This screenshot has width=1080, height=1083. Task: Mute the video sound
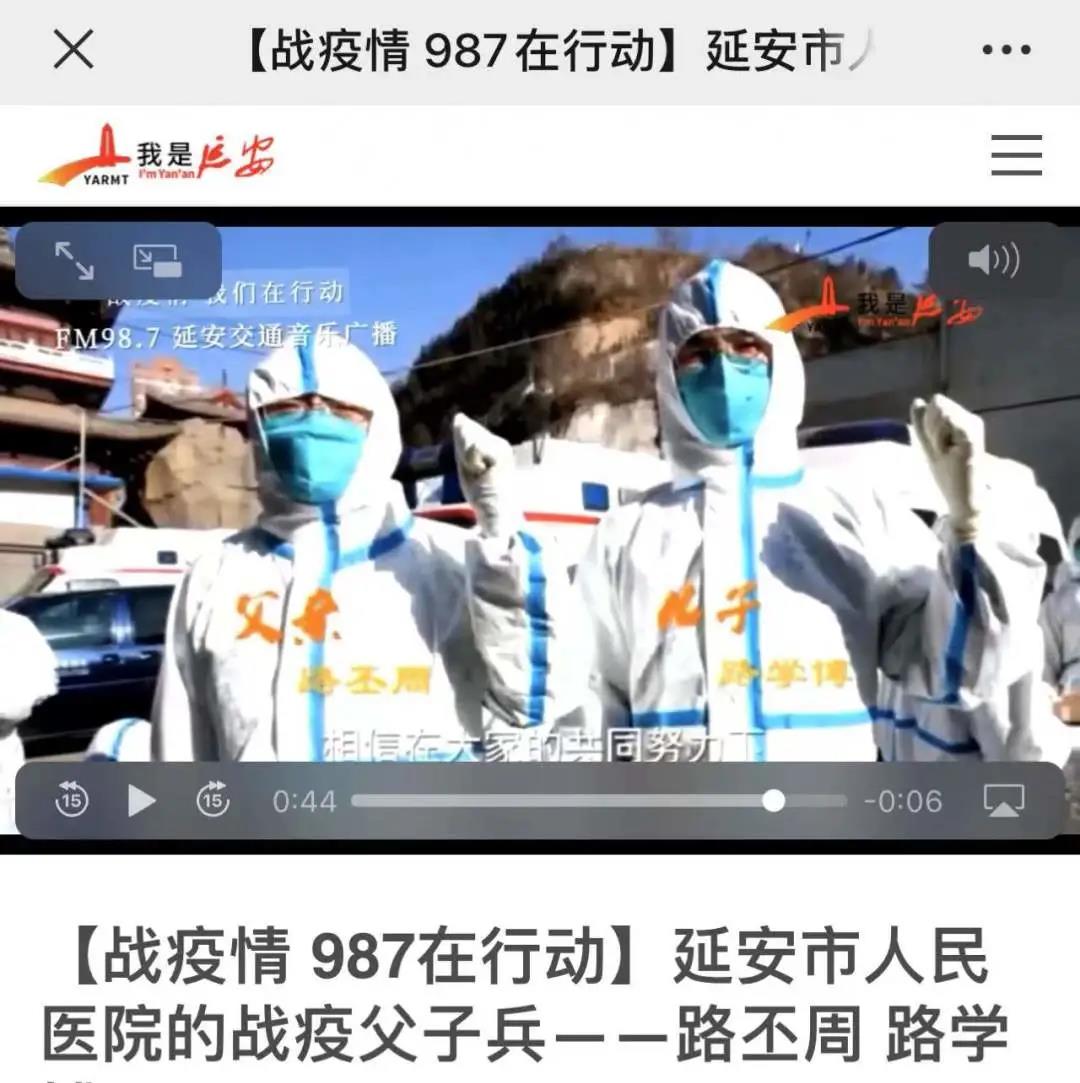(x=993, y=261)
